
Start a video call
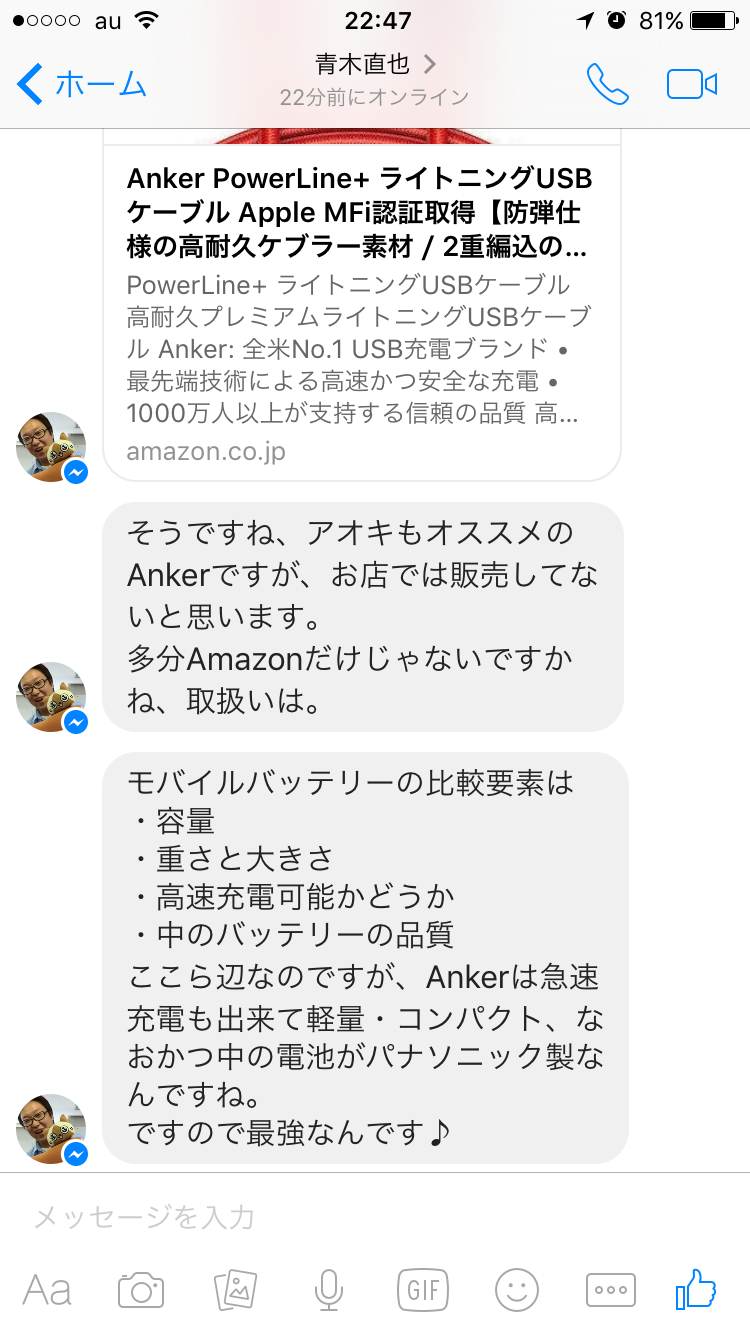coord(692,85)
